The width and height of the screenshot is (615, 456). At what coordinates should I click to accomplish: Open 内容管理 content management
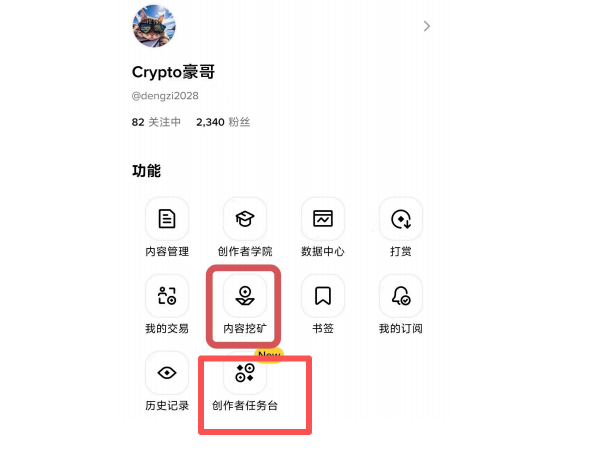pyautogui.click(x=167, y=219)
